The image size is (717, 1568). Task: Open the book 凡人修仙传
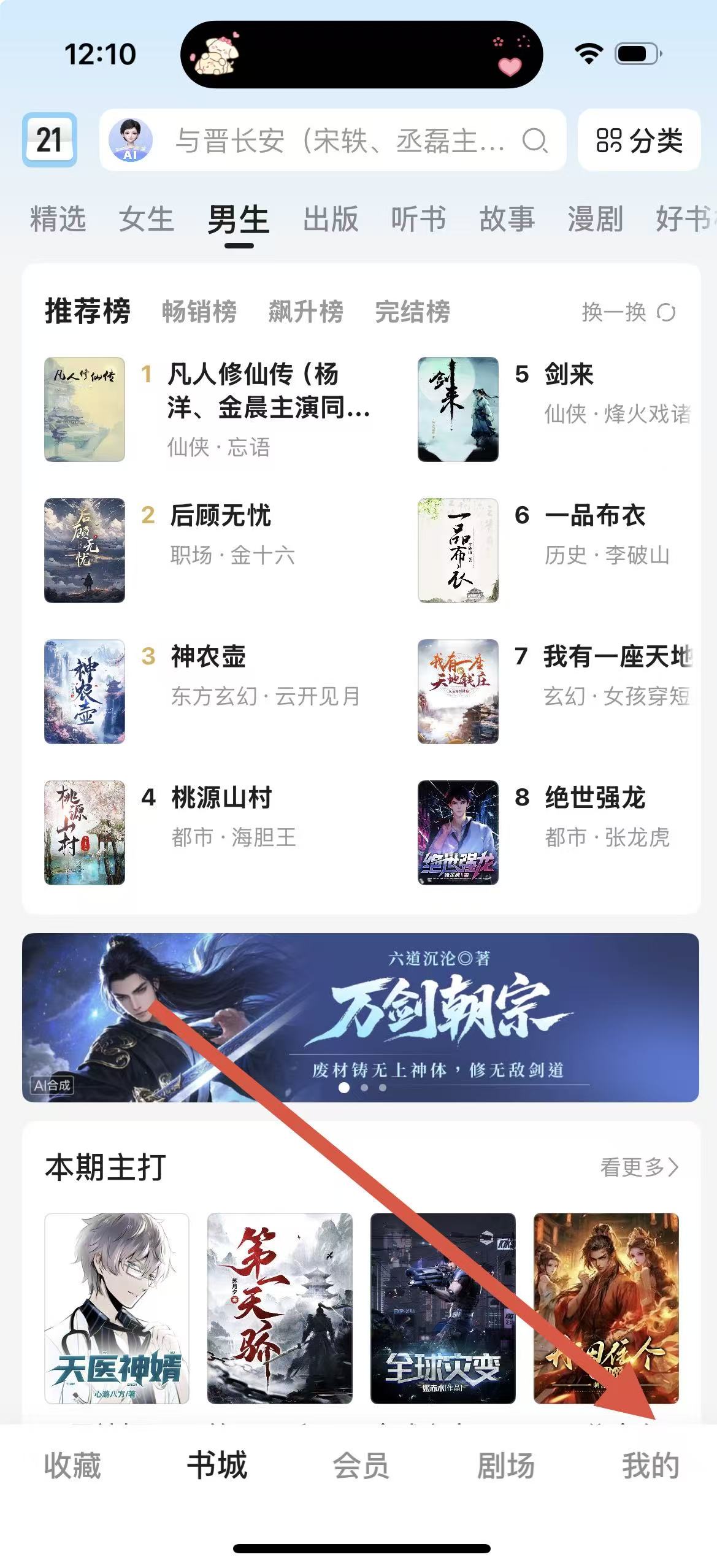pos(251,390)
